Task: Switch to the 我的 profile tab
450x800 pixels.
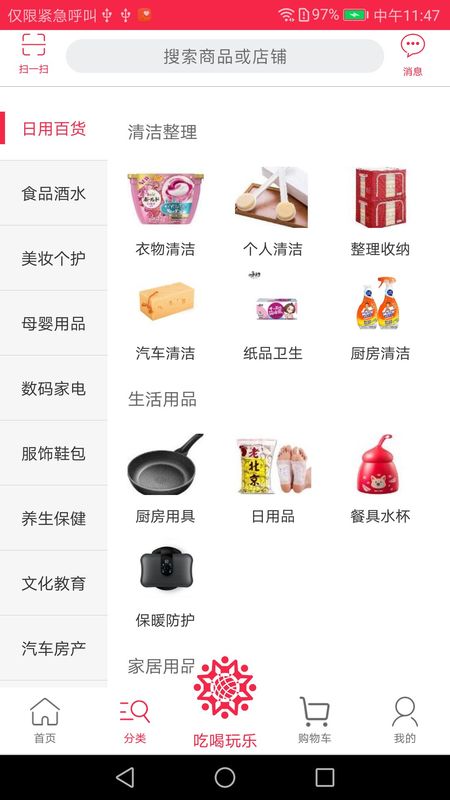Action: point(405,720)
